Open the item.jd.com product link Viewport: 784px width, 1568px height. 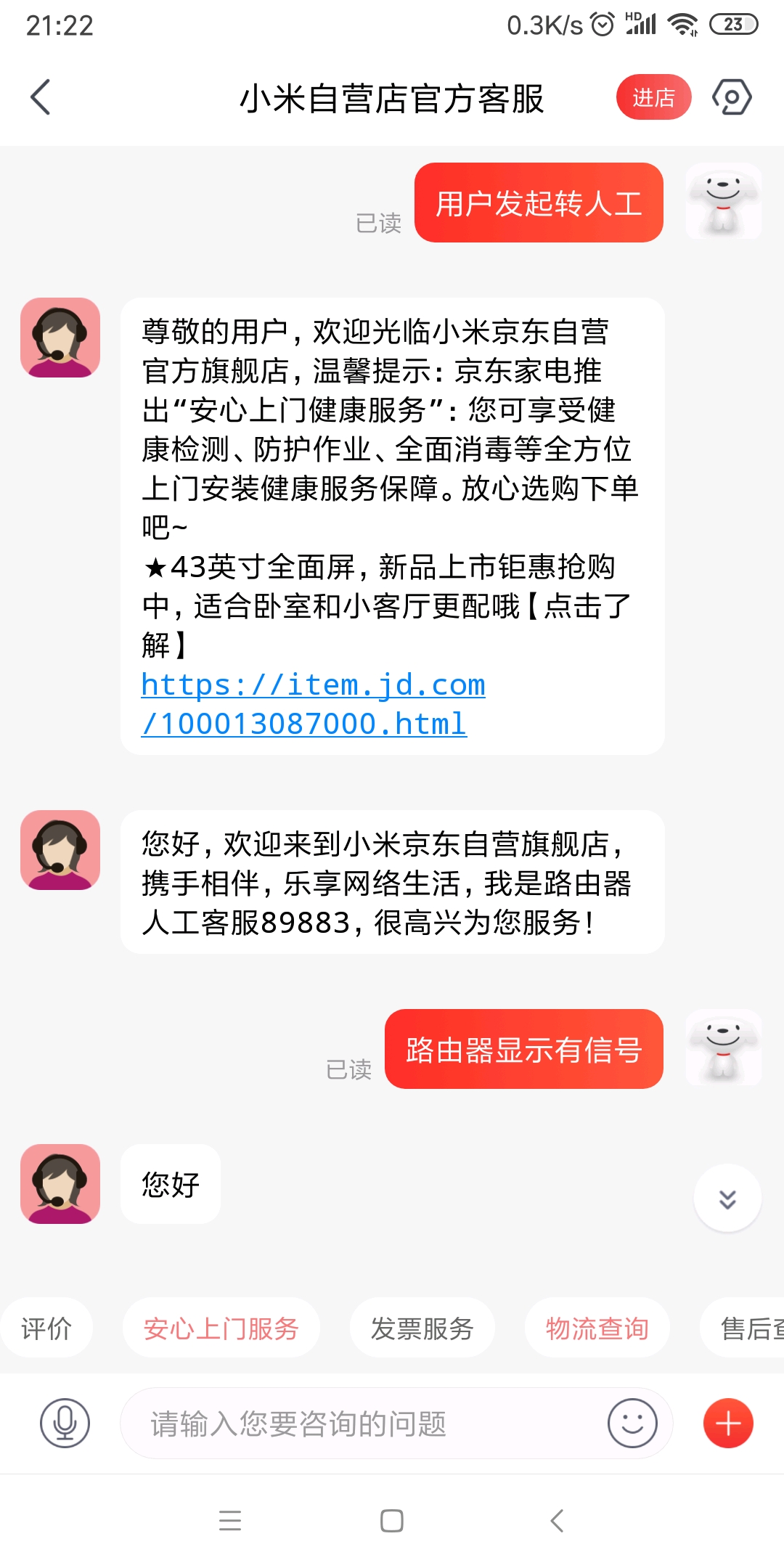point(312,703)
